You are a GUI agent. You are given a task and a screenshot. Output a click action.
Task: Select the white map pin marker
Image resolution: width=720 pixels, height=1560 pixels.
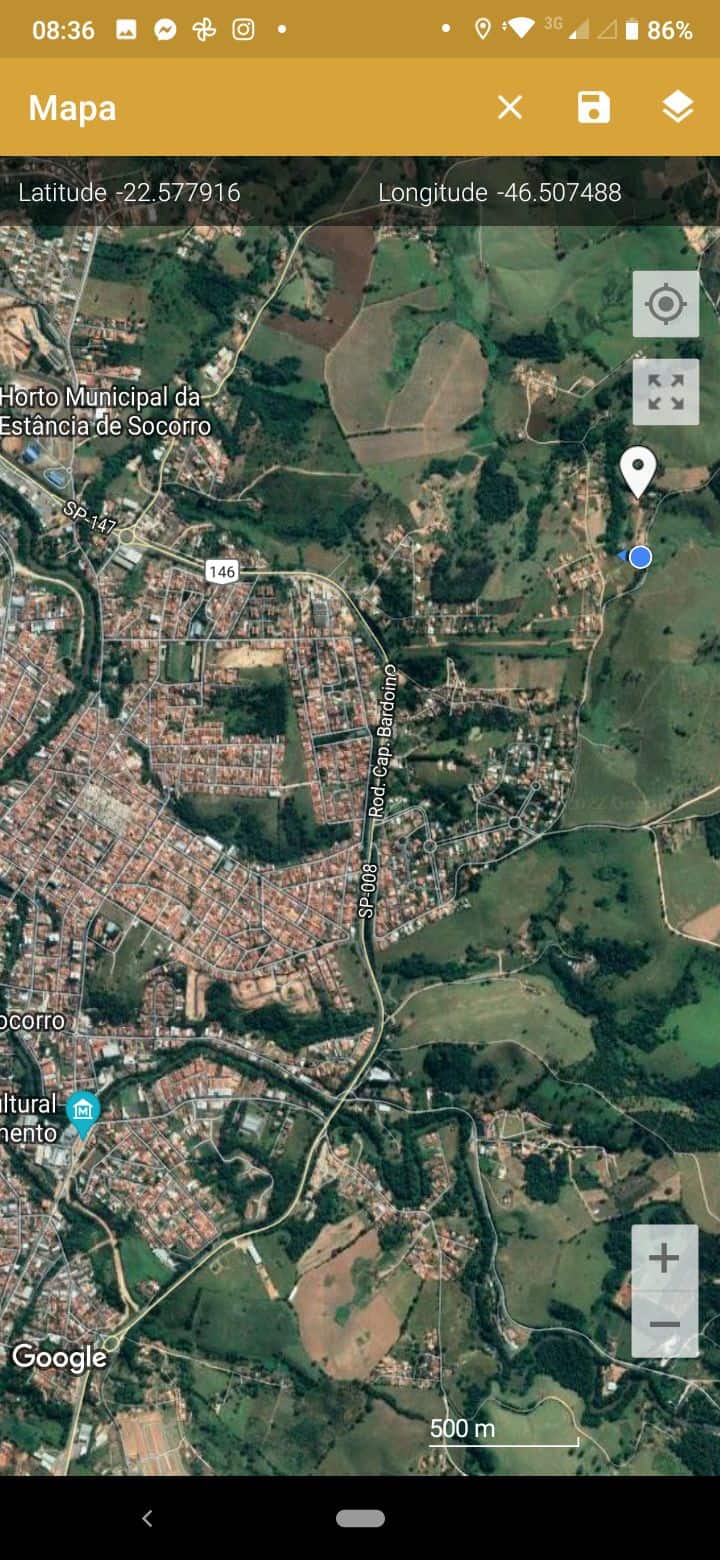point(639,470)
